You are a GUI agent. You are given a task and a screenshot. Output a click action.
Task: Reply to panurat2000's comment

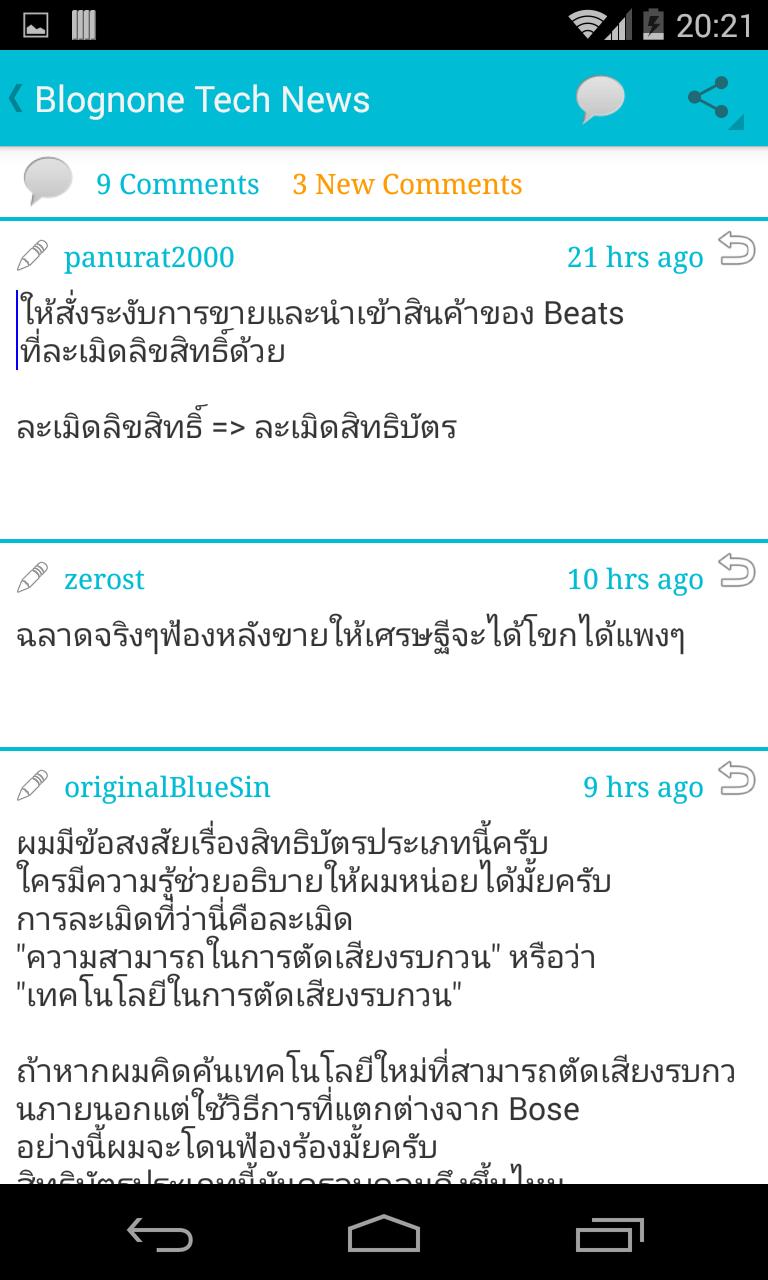point(737,249)
